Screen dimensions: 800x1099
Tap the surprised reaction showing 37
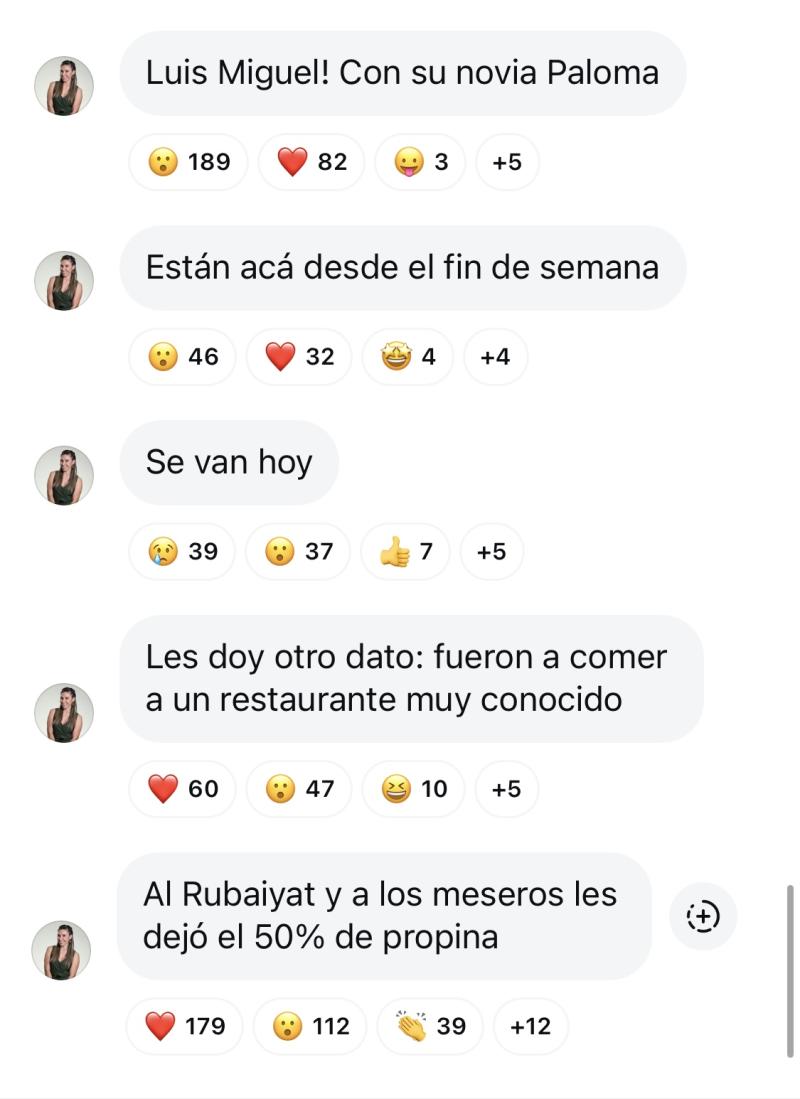click(298, 552)
